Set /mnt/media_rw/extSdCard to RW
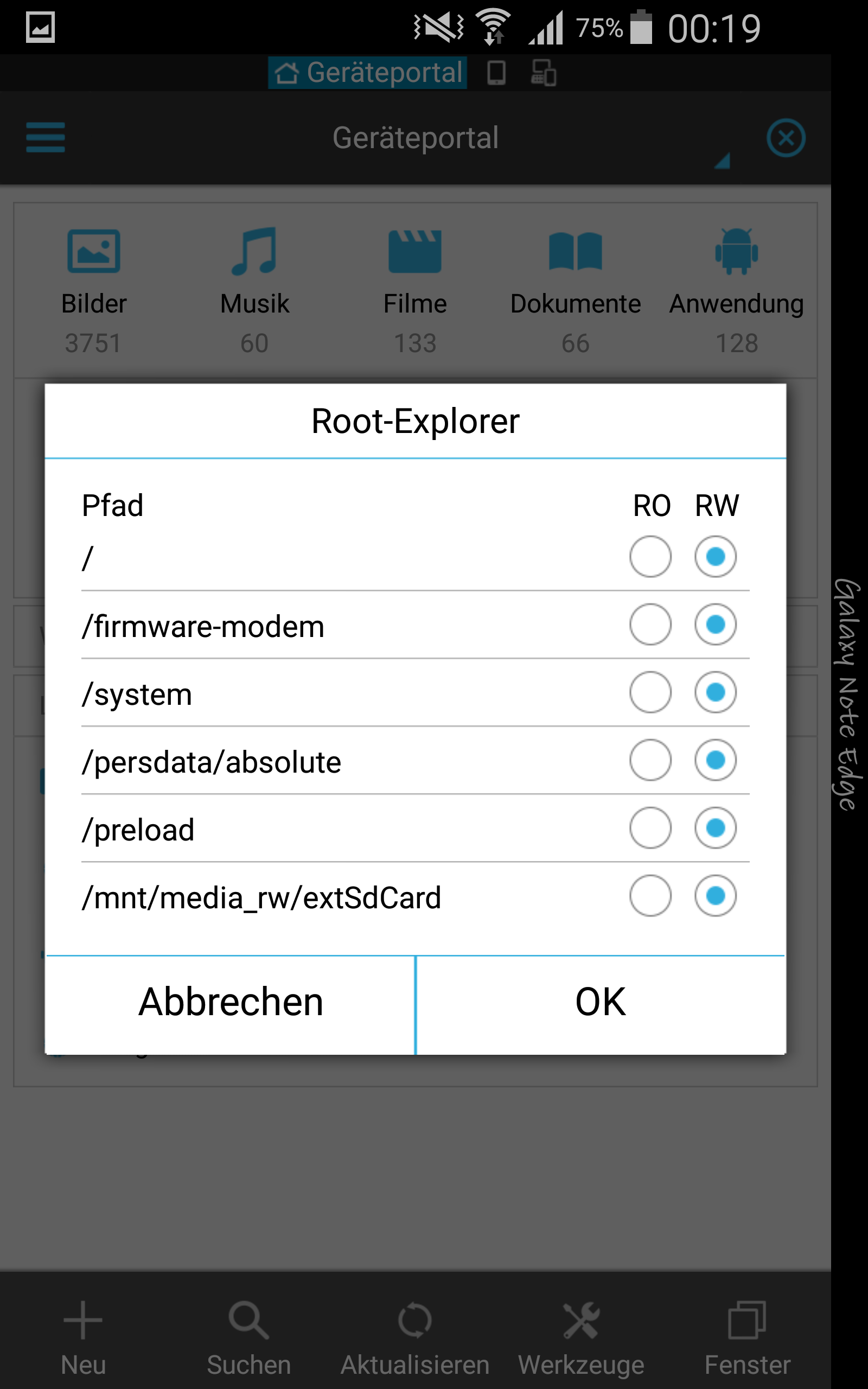Viewport: 868px width, 1389px height. [x=716, y=895]
